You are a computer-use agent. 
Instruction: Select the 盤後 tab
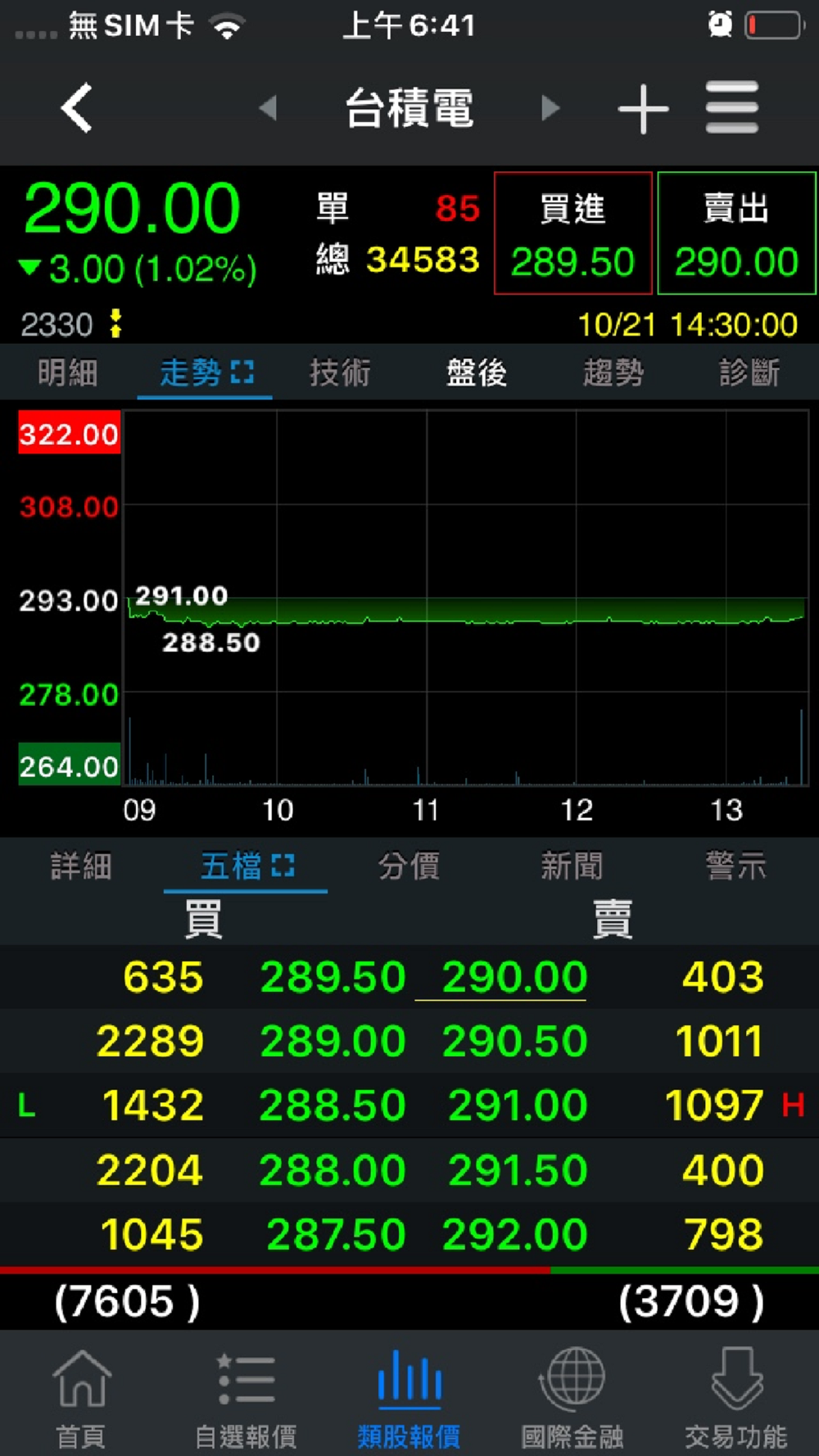coord(477,373)
